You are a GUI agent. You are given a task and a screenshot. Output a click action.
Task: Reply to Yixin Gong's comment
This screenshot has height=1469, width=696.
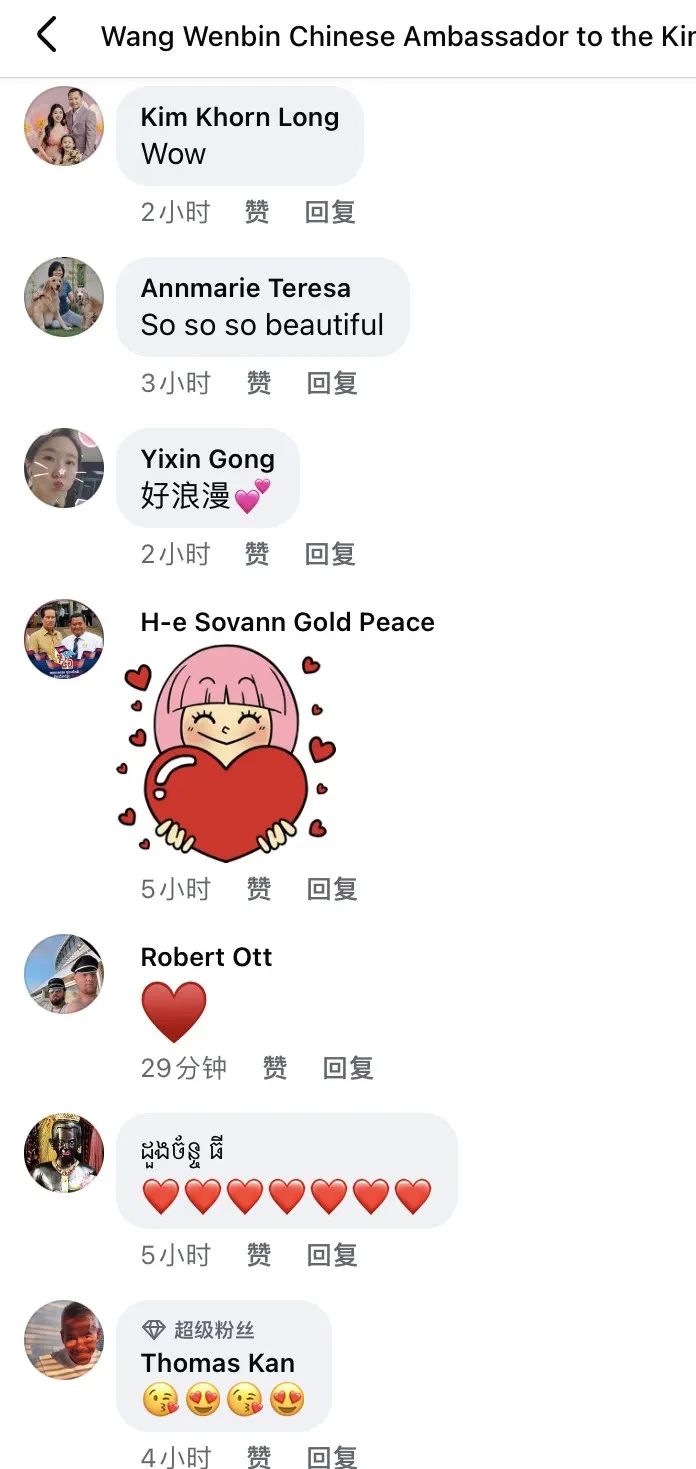pos(330,554)
